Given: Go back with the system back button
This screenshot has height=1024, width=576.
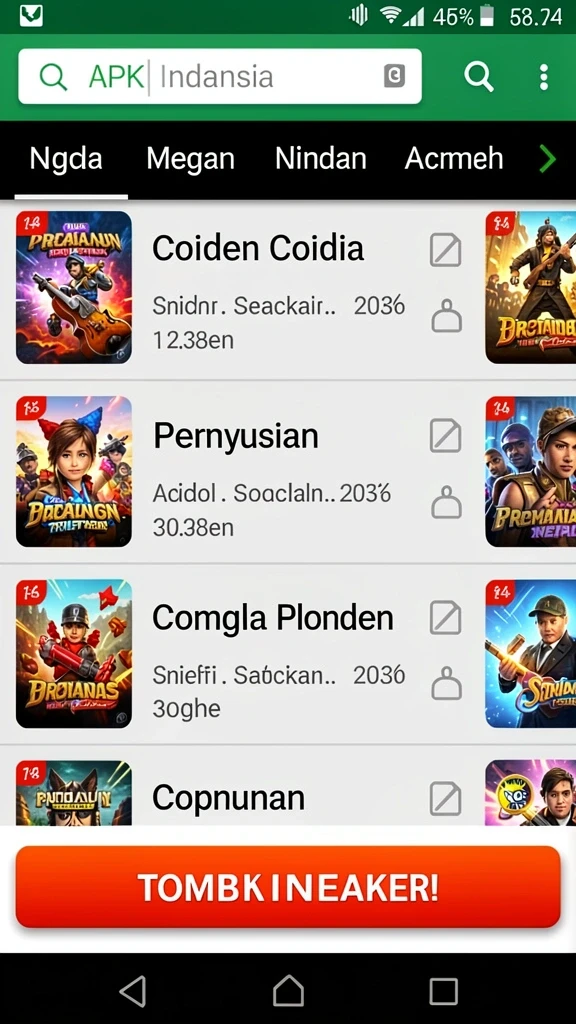Looking at the screenshot, I should point(133,991).
